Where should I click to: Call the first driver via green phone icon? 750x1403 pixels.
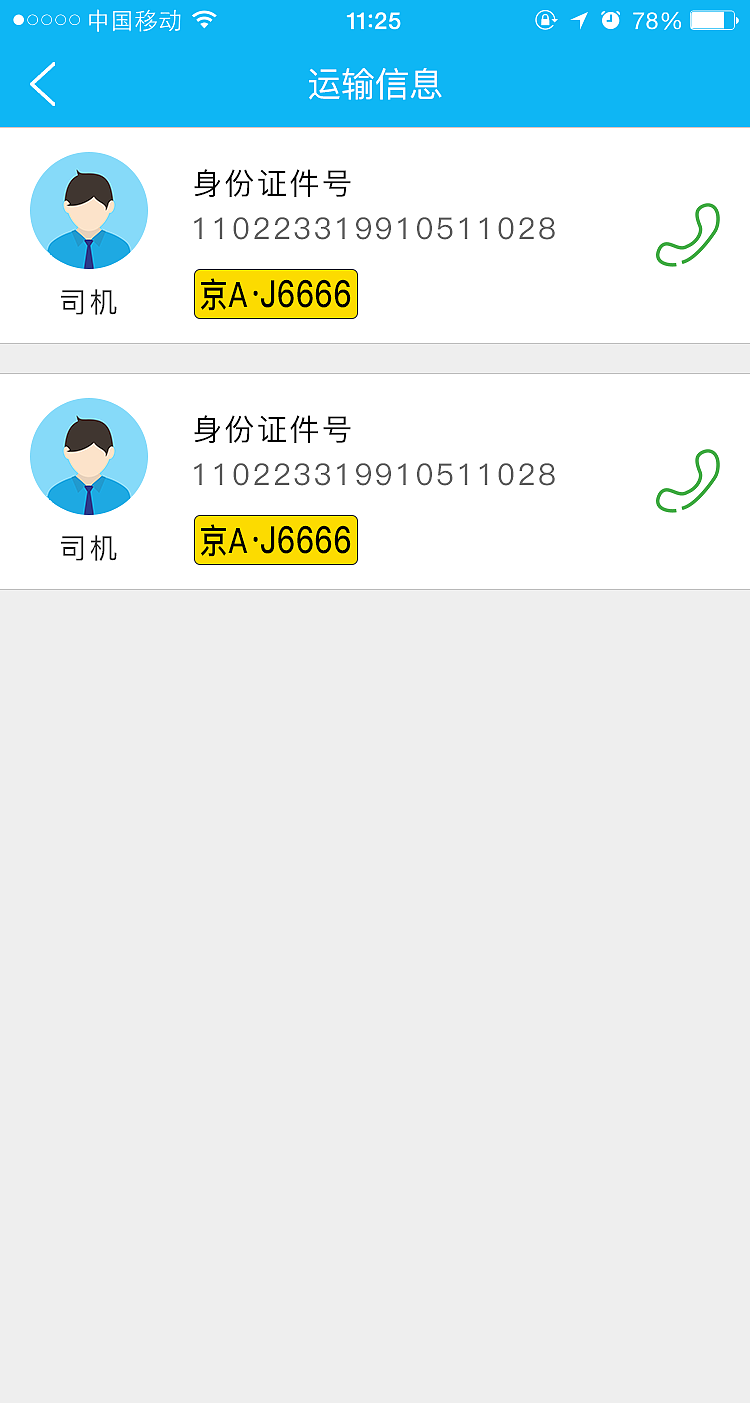tap(688, 234)
